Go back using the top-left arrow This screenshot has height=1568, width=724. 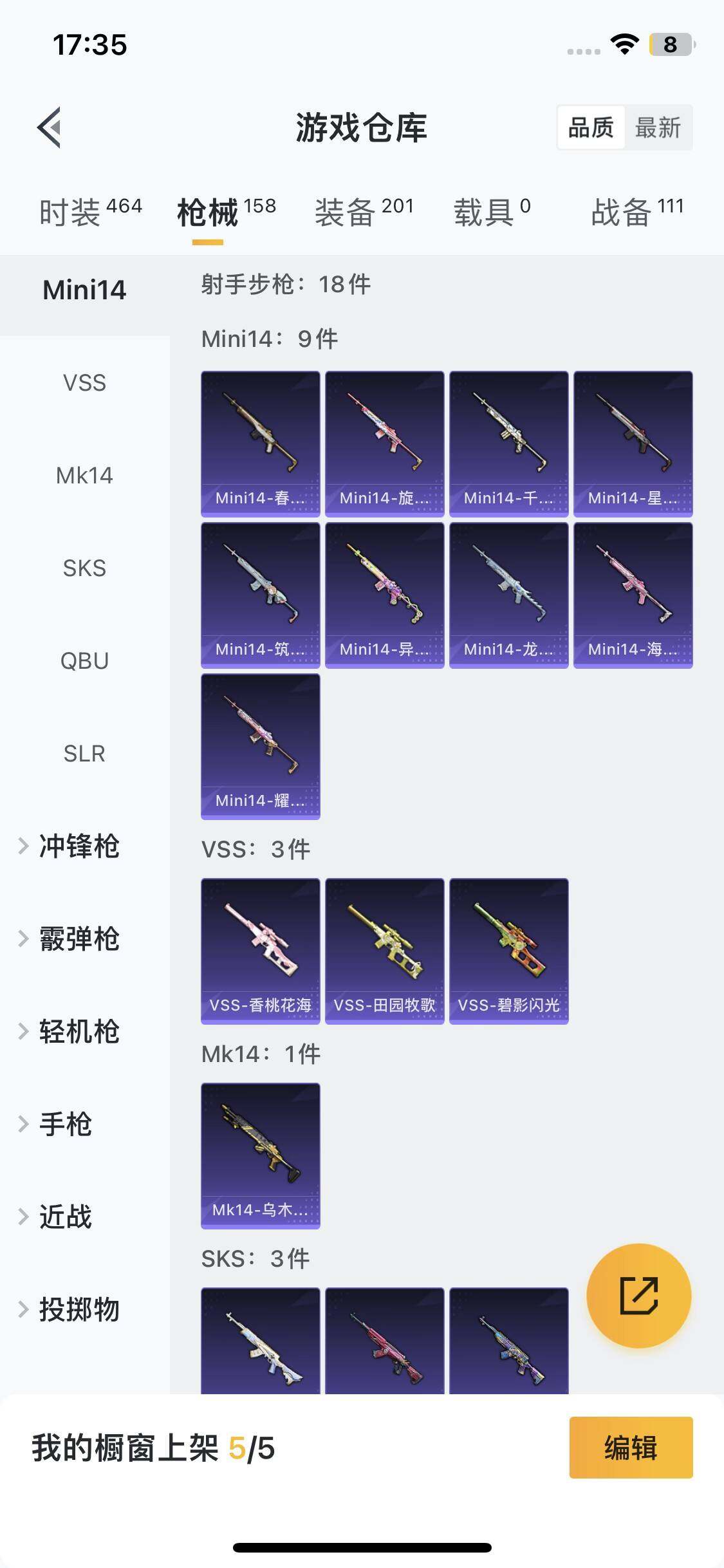pyautogui.click(x=50, y=127)
